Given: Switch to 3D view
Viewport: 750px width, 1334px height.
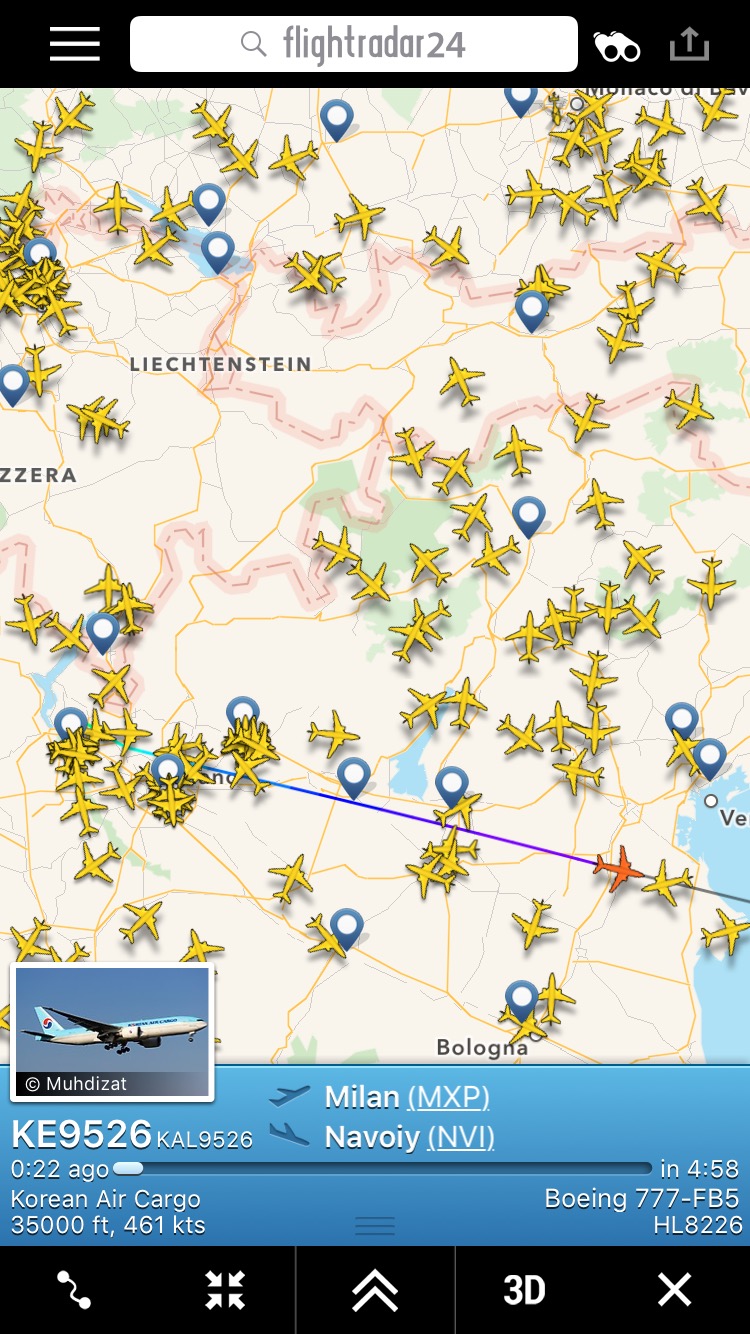Looking at the screenshot, I should pyautogui.click(x=524, y=1290).
